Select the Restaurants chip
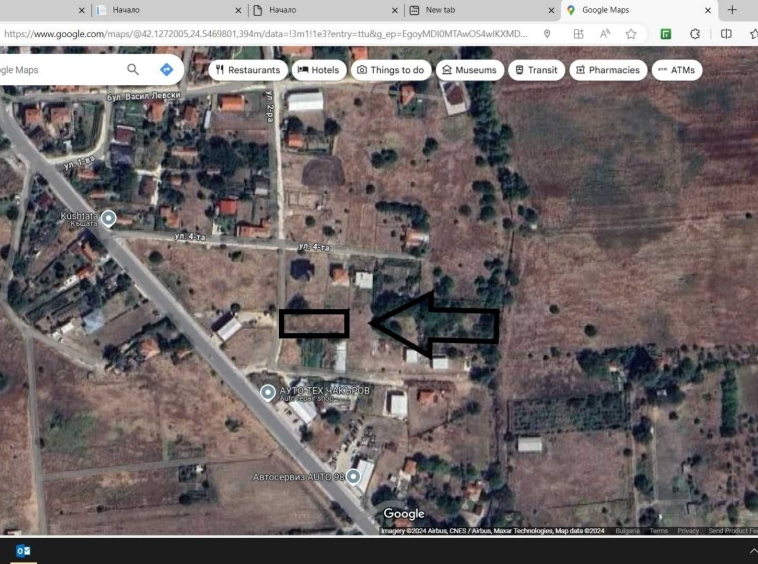Screen dimensions: 758x564 pos(248,70)
